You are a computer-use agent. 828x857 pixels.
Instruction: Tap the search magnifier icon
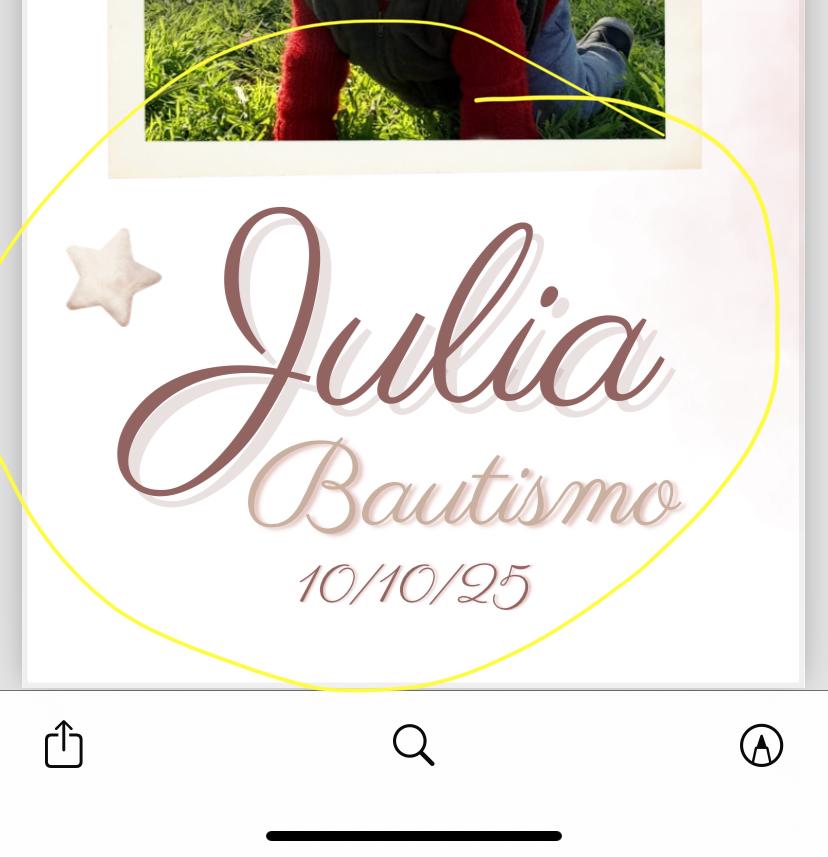(413, 745)
